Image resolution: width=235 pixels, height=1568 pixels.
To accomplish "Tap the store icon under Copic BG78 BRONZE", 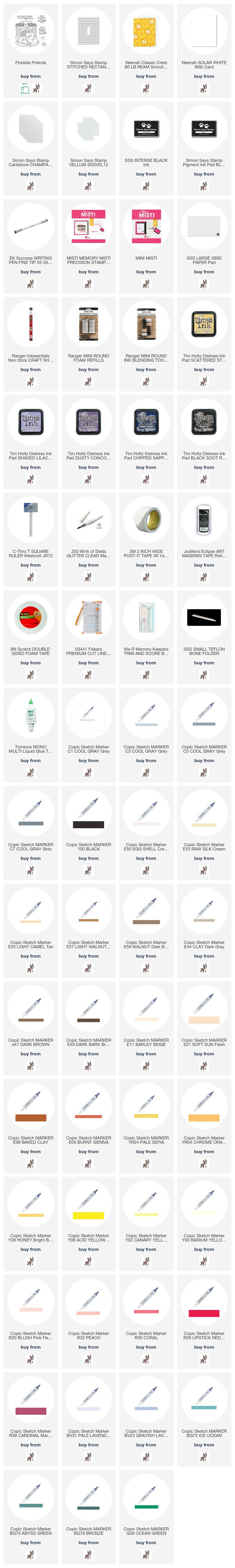I will [x=89, y=1554].
